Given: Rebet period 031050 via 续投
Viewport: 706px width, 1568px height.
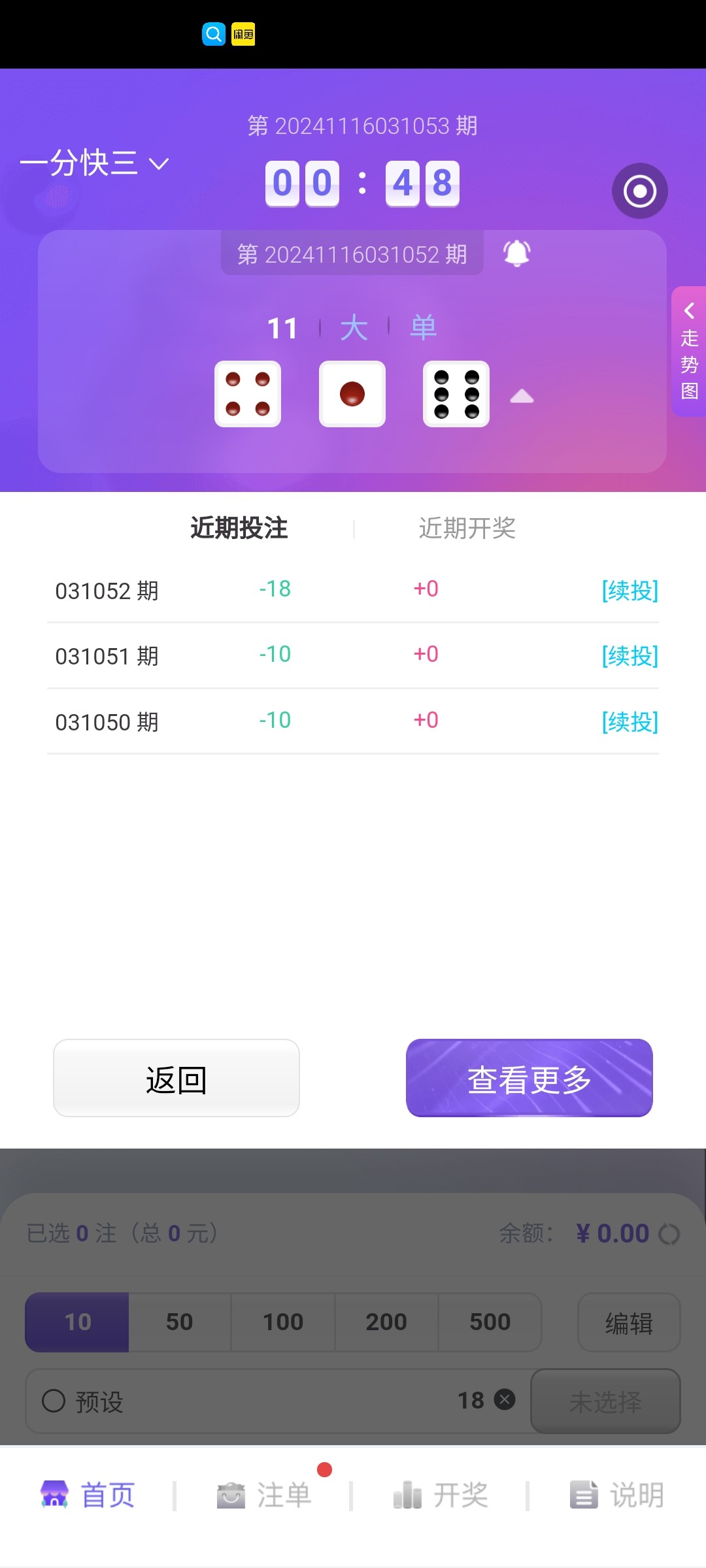Looking at the screenshot, I should [x=630, y=721].
